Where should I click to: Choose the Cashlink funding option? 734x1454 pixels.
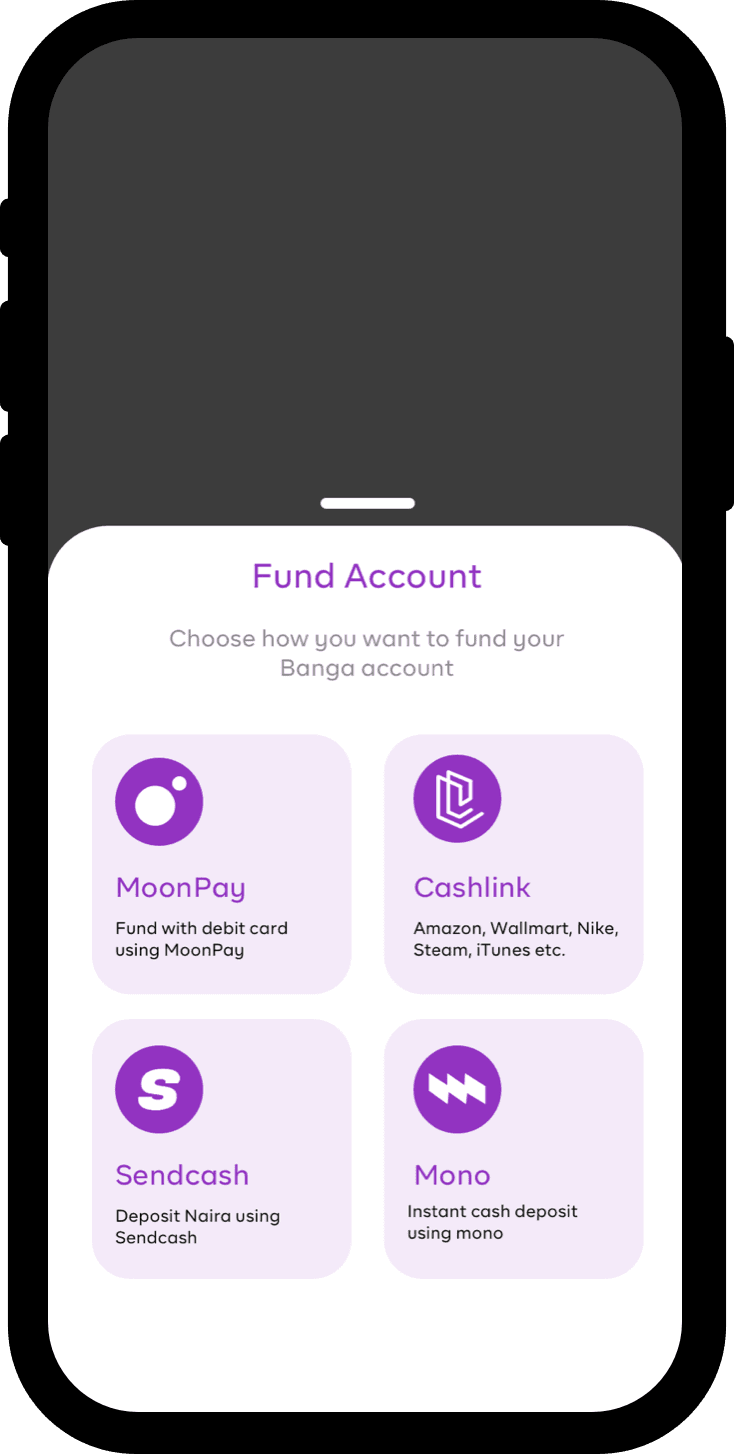click(513, 864)
